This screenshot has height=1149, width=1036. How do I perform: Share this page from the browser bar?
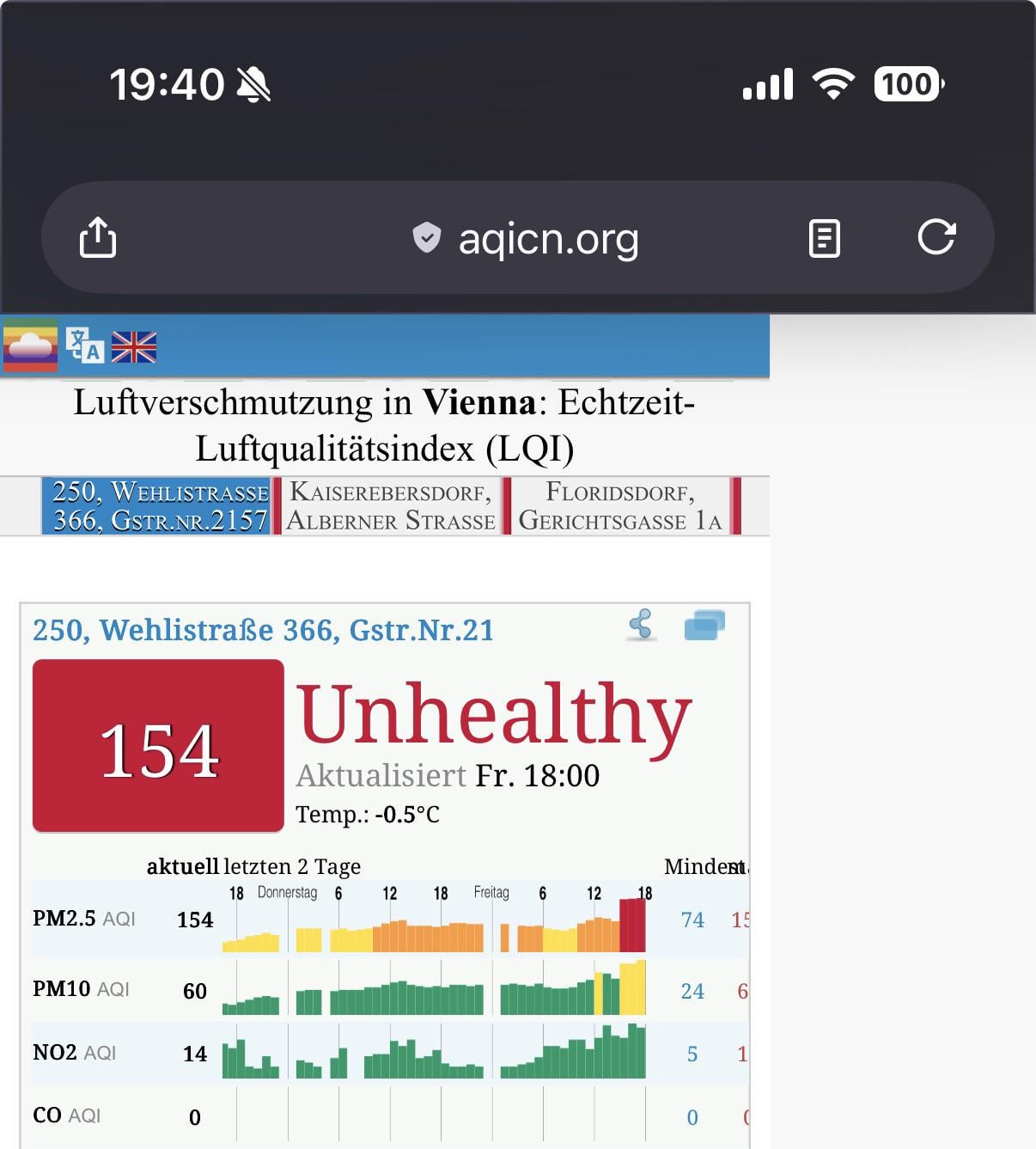click(x=98, y=237)
